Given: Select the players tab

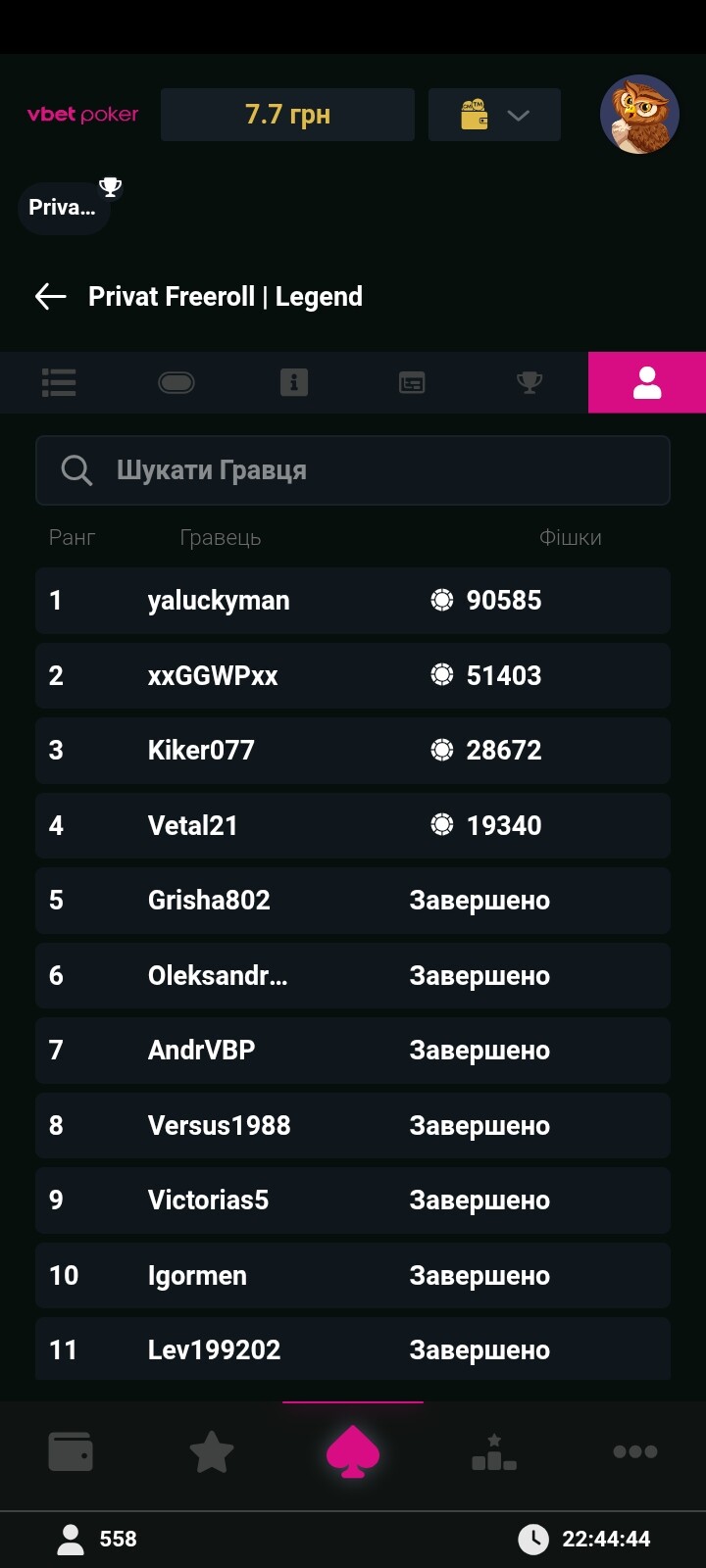Looking at the screenshot, I should 647,382.
